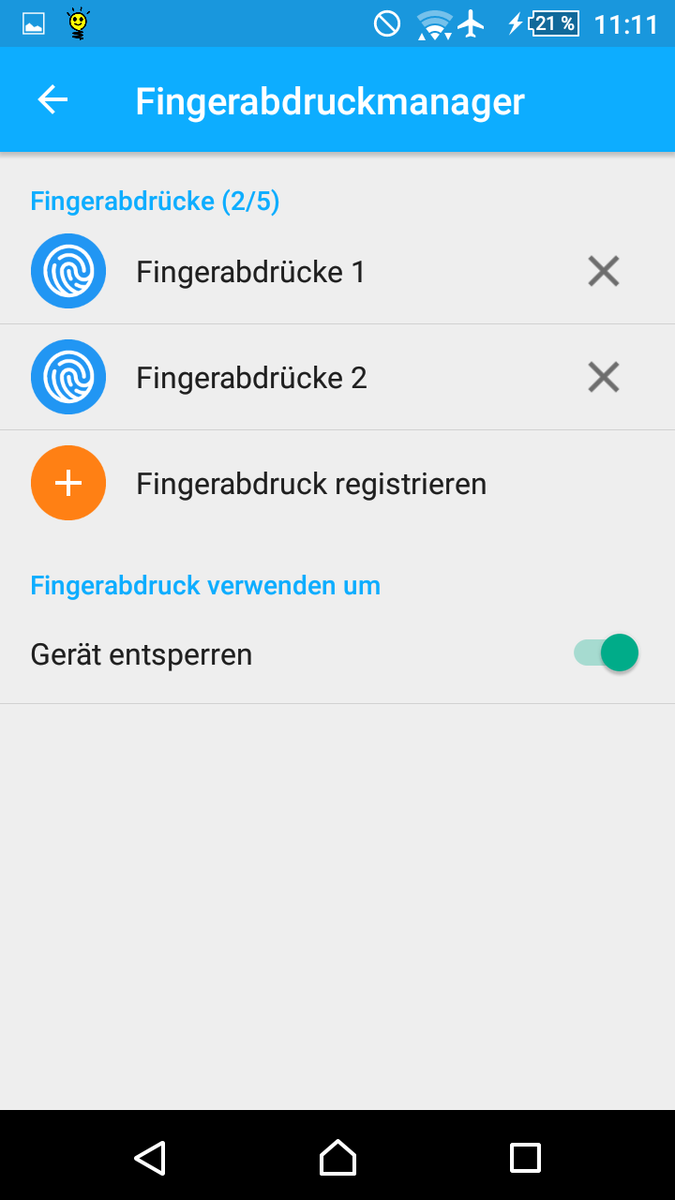Open recent apps from the navigation bar
The height and width of the screenshot is (1200, 675).
coord(525,1157)
